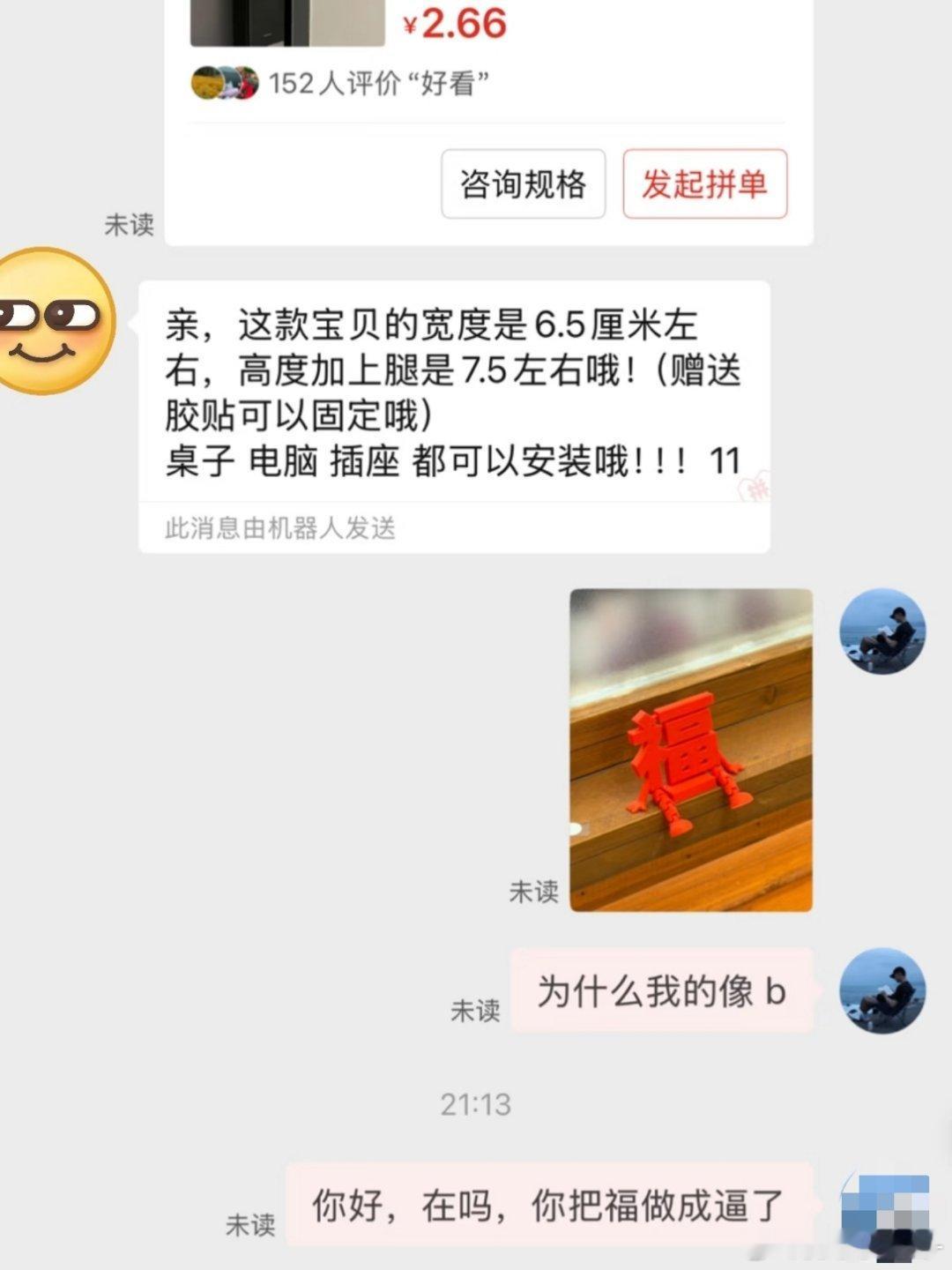This screenshot has width=952, height=1270.
Task: Click the '咨询规格' button
Action: [522, 184]
